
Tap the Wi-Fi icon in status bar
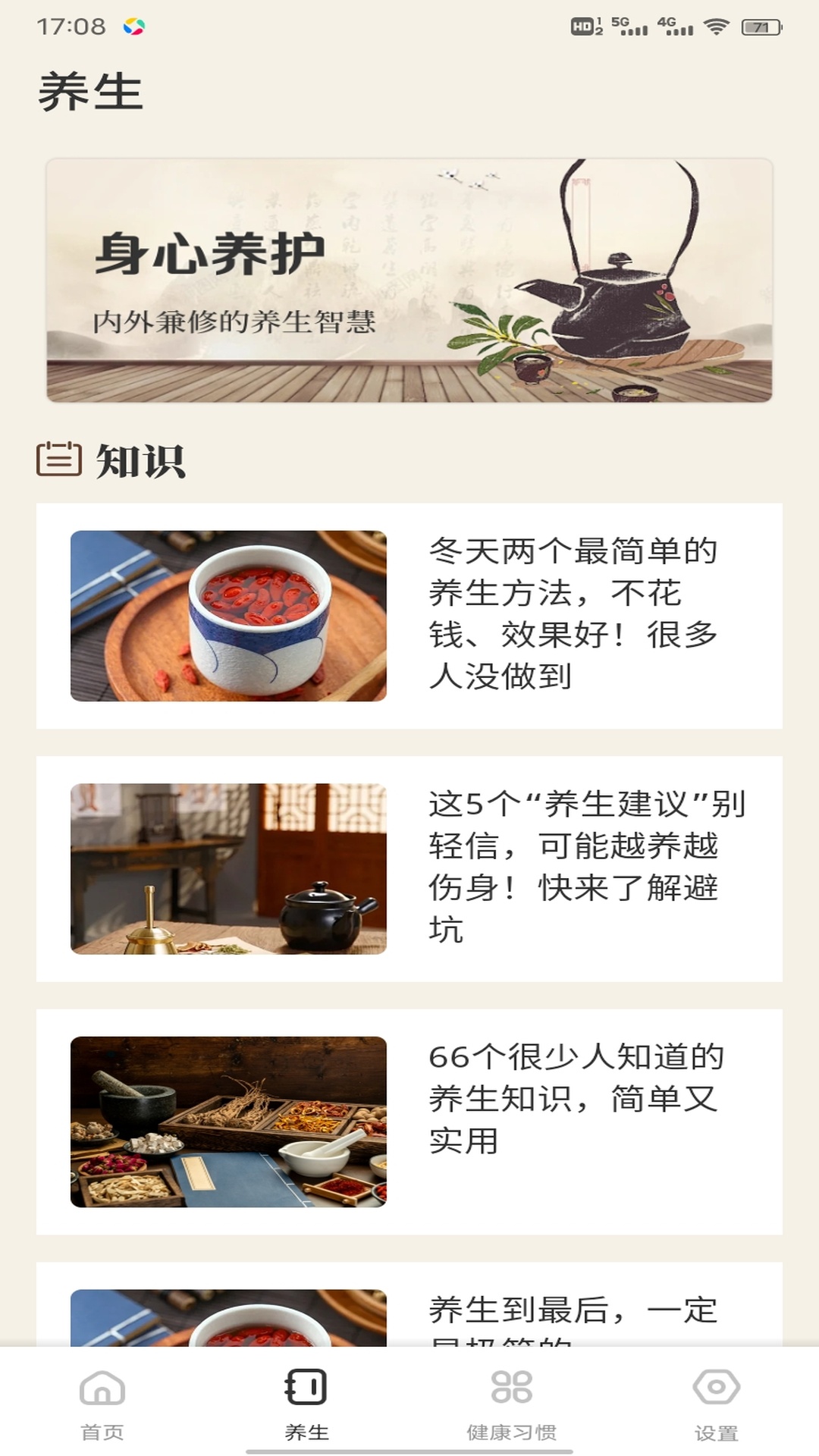716,27
